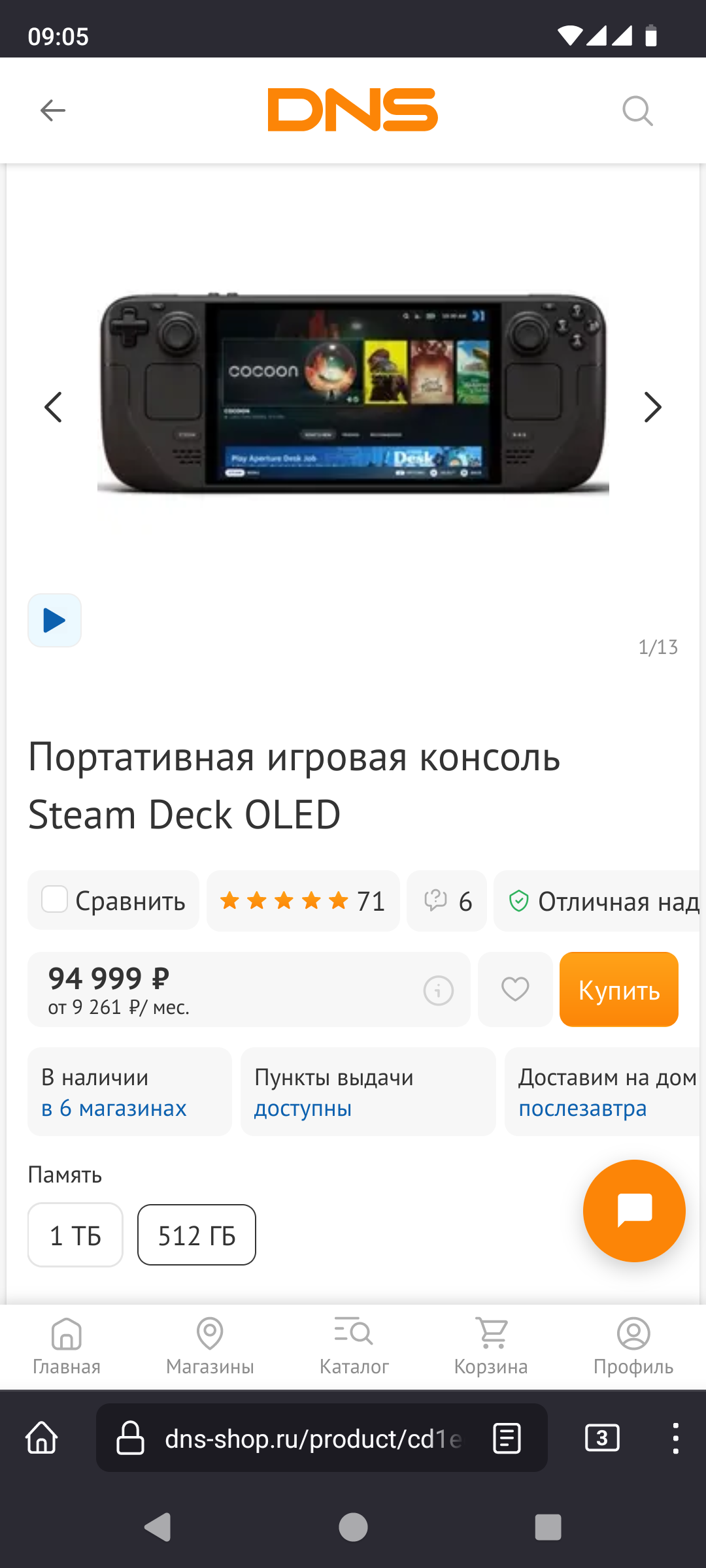The height and width of the screenshot is (1568, 706).
Task: Switch to the Каталог tab
Action: 354,1346
